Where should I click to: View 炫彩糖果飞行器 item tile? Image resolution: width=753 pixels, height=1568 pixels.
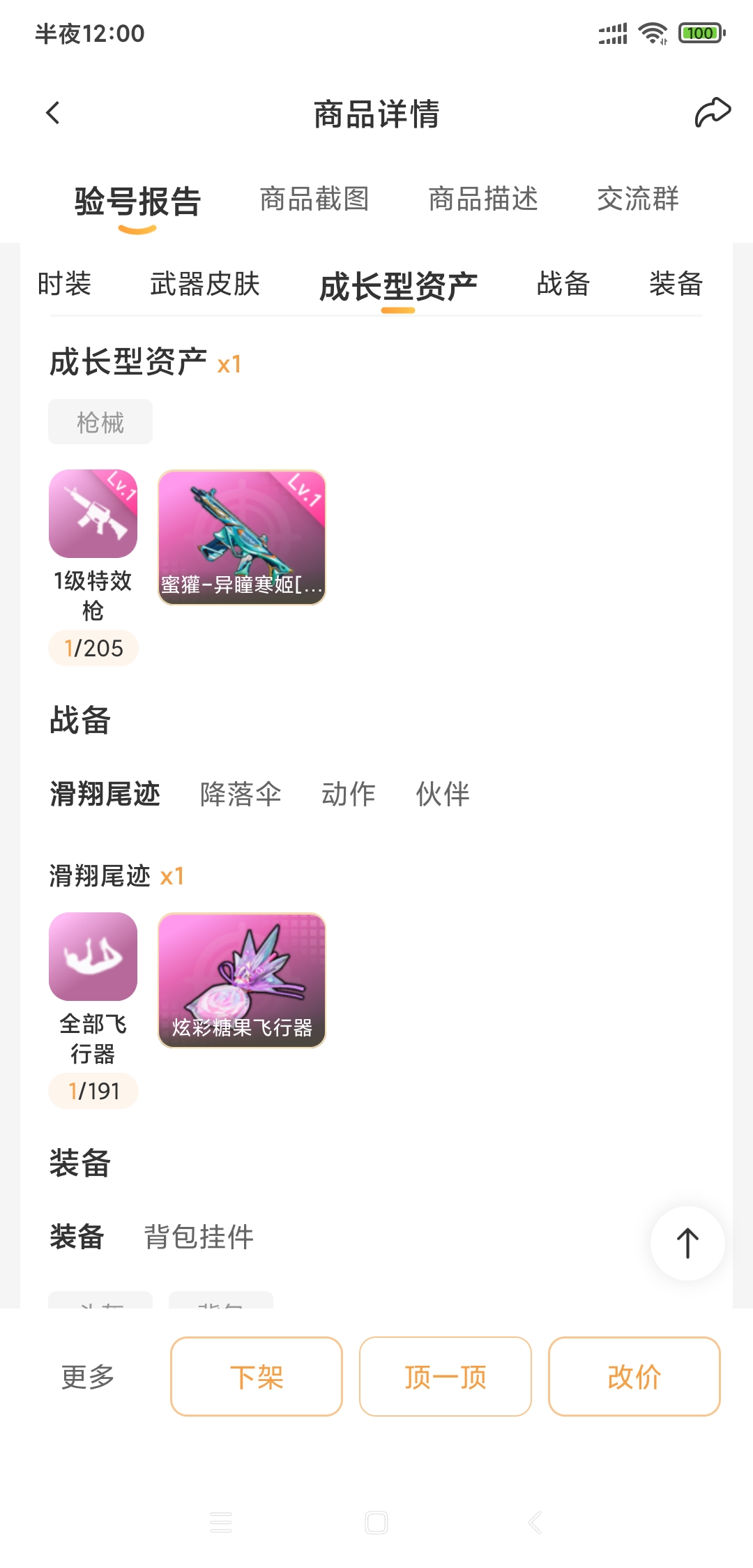click(242, 980)
